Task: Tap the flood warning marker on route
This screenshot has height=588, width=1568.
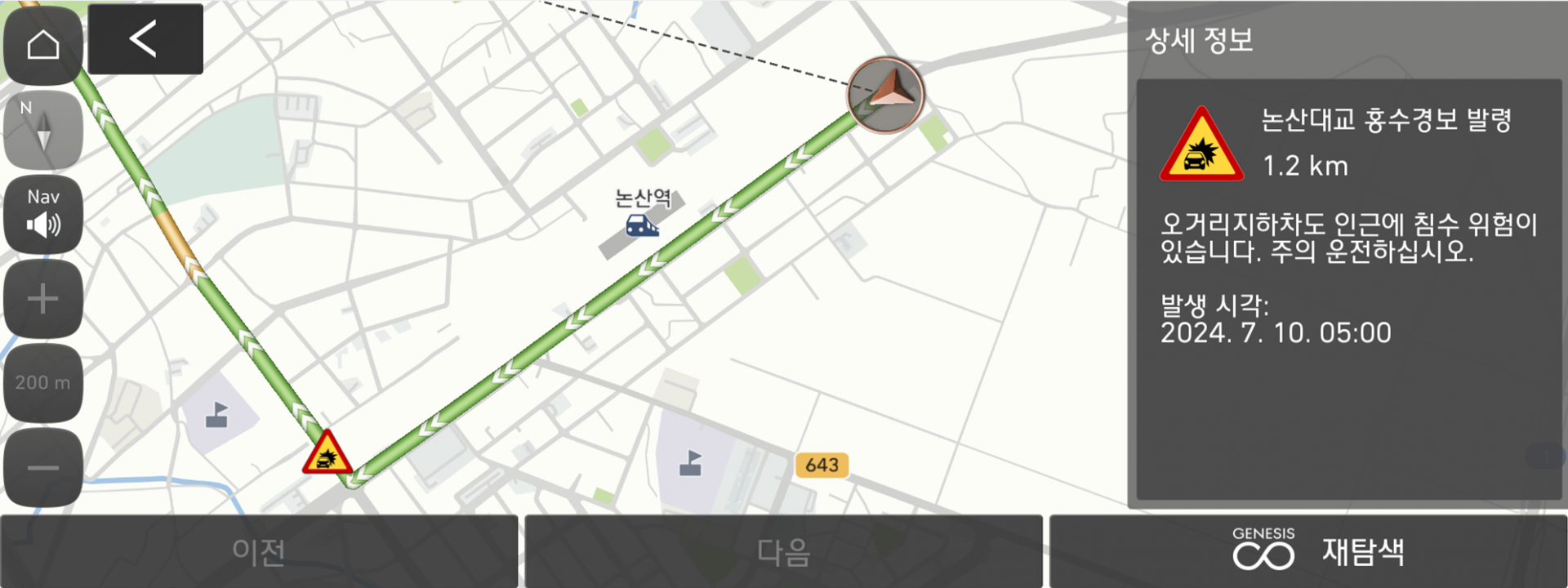Action: [x=327, y=454]
